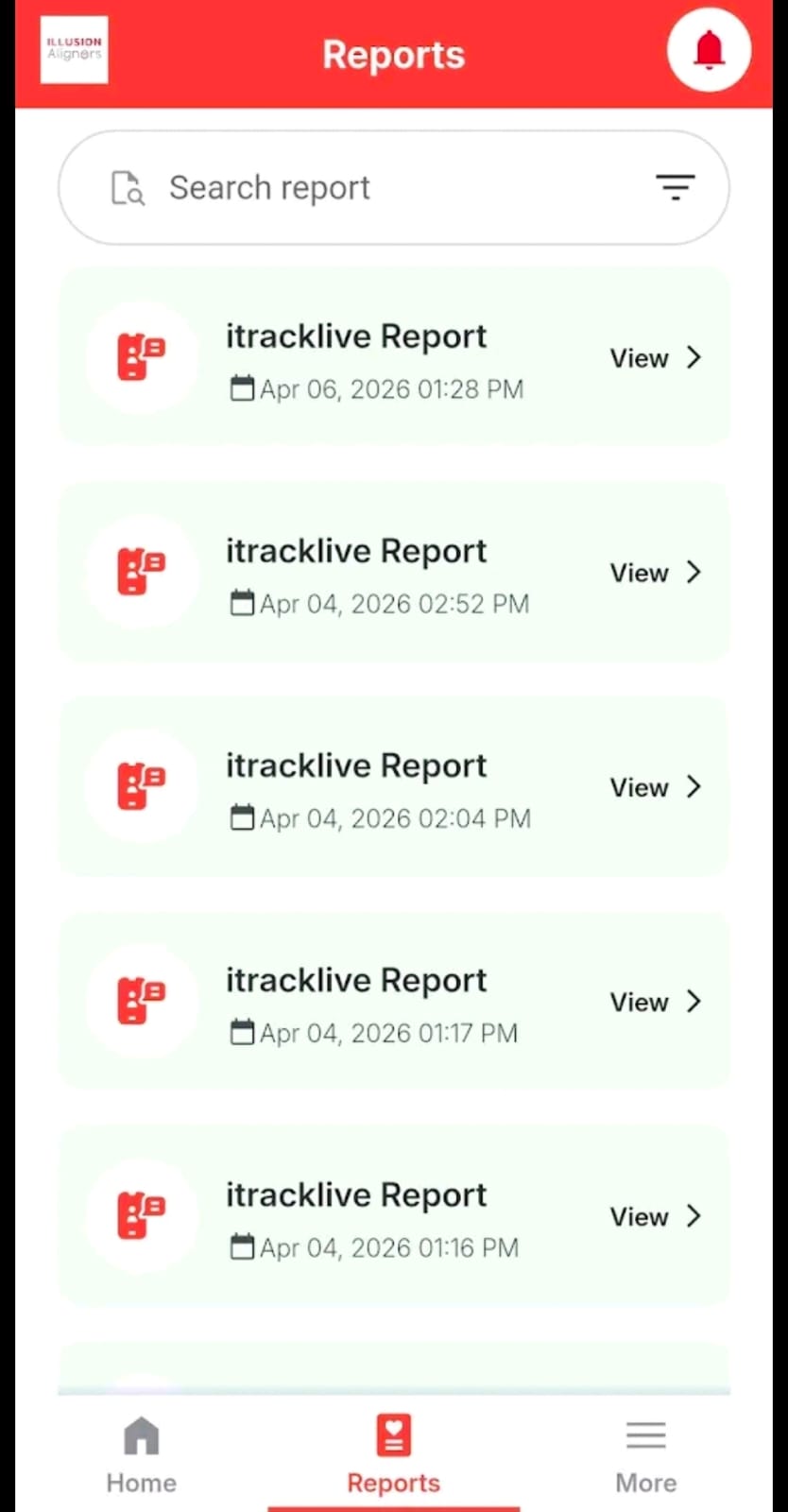Select the itracklive Report thumbnail circle on Apr 04 01:16 PM

point(141,1216)
